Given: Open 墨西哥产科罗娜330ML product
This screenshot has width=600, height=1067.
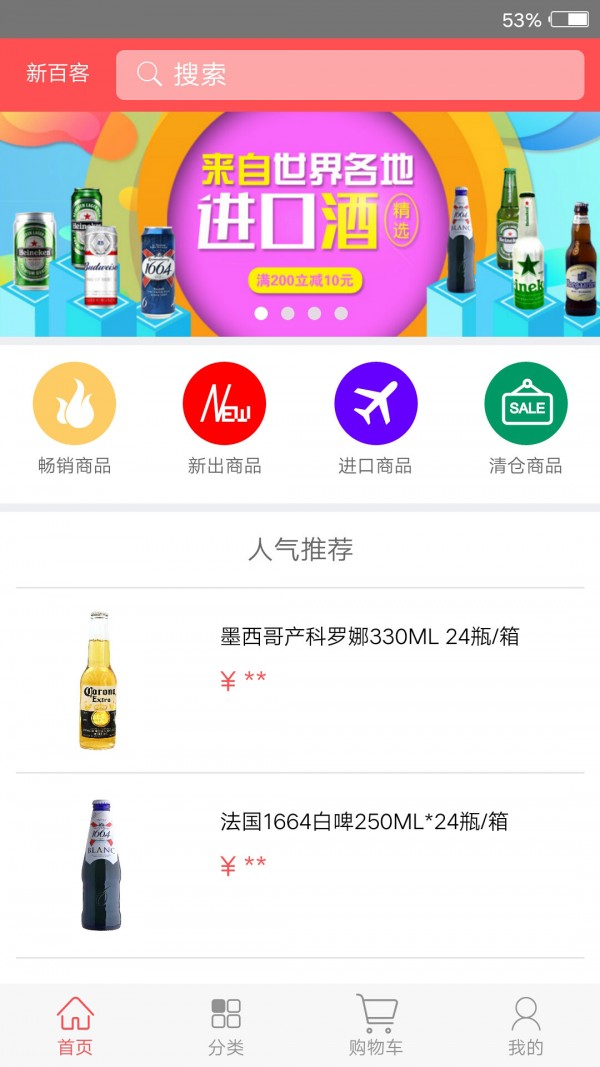Looking at the screenshot, I should pyautogui.click(x=369, y=637).
